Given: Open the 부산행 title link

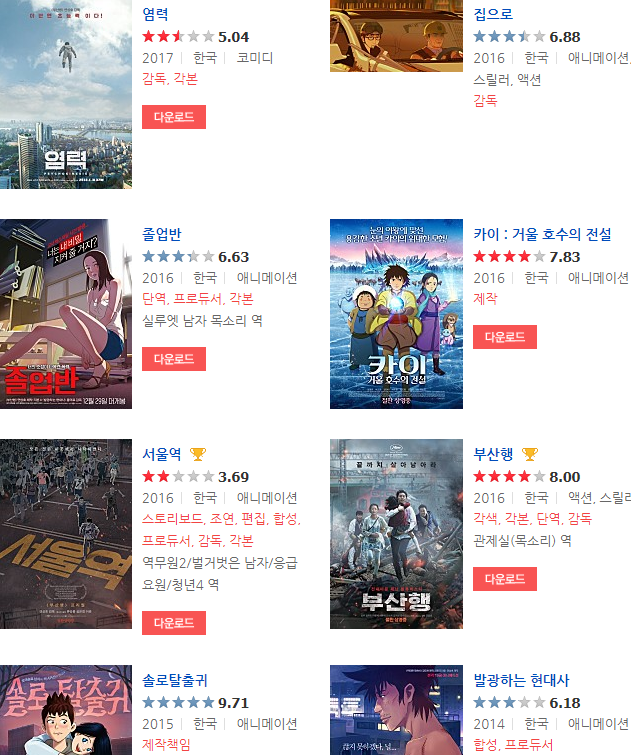Looking at the screenshot, I should click(493, 454).
